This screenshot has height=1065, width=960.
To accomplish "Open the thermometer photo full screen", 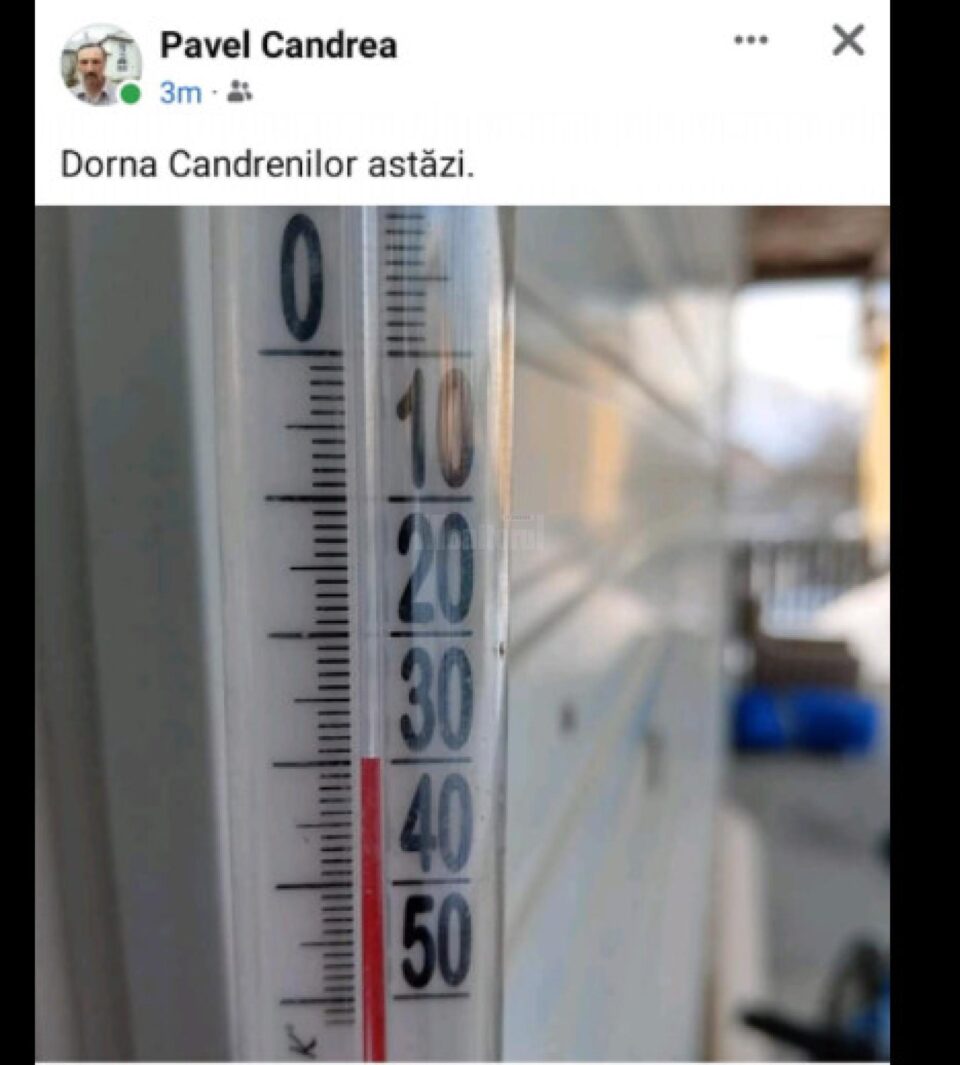I will point(462,632).
